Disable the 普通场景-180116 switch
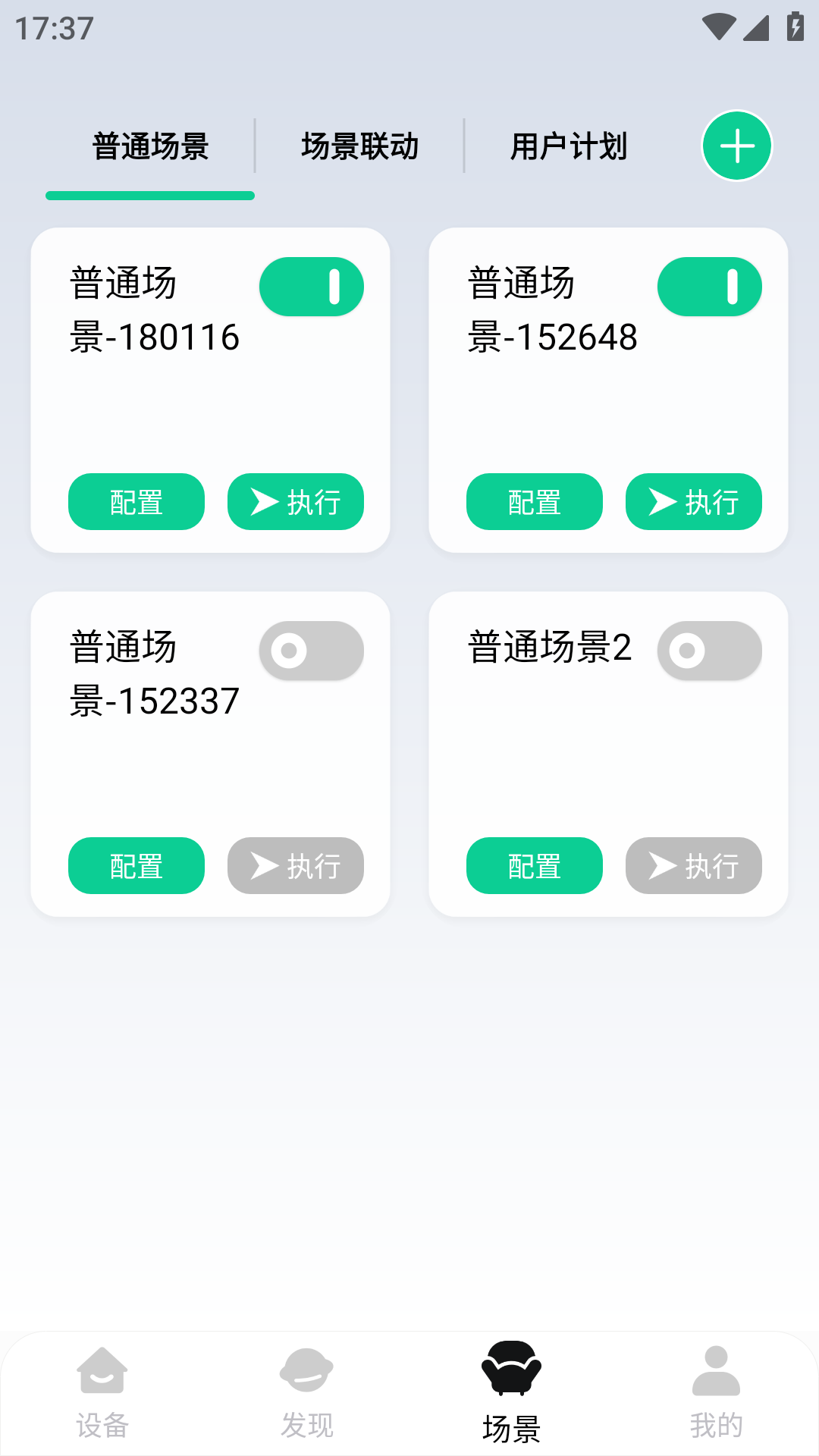 pyautogui.click(x=311, y=286)
